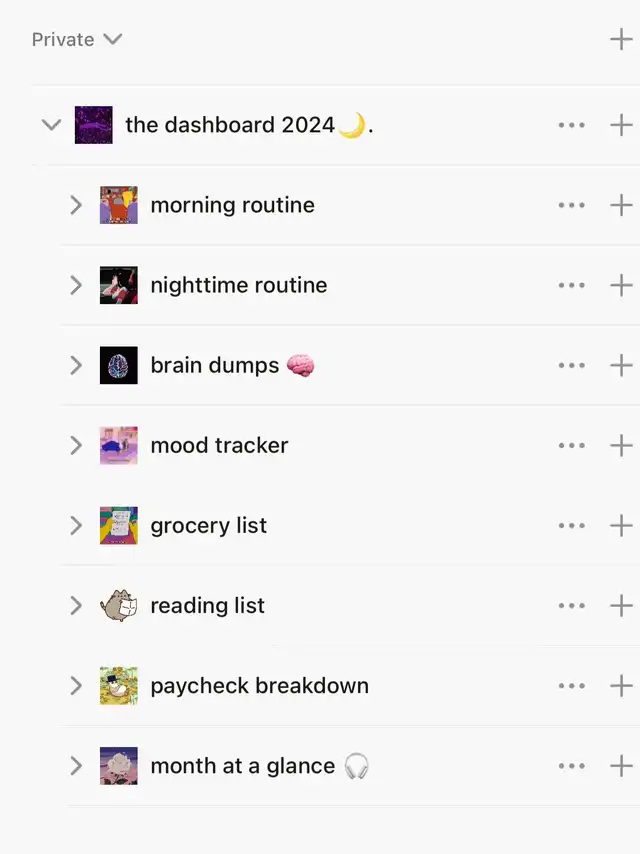Open the reading list page
This screenshot has width=640, height=854.
[x=207, y=605]
